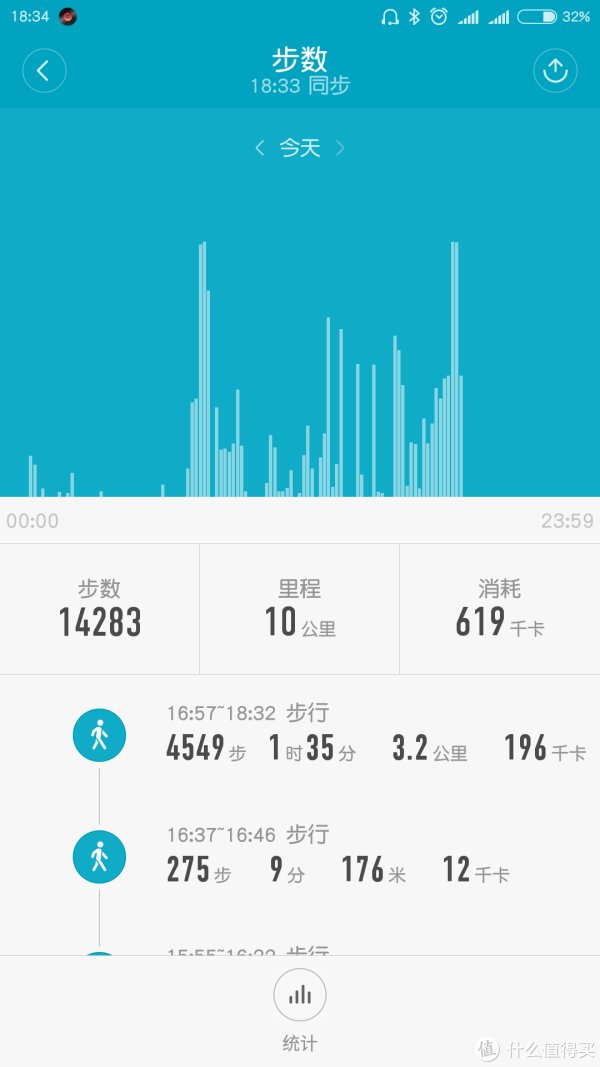Go to the next day arrow
This screenshot has width=600, height=1067.
click(340, 148)
